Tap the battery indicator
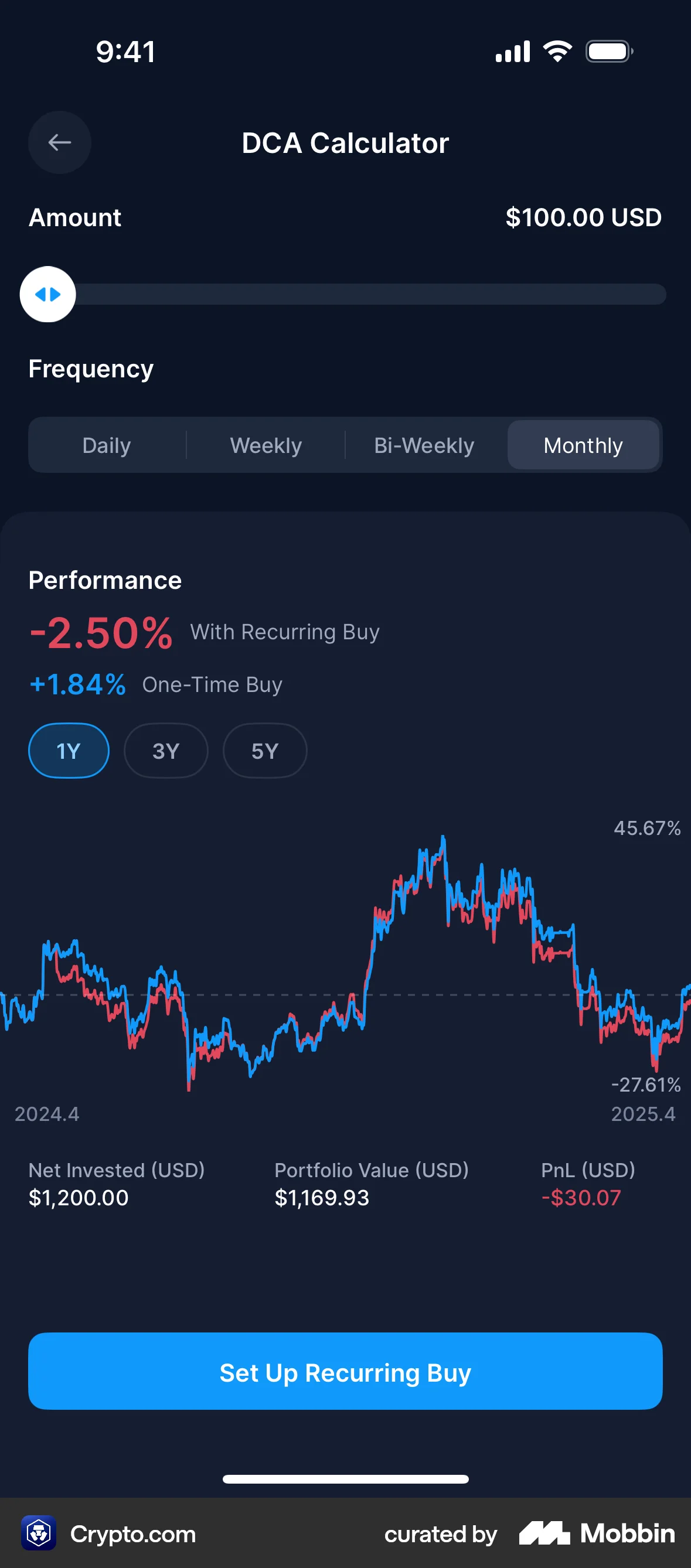691x1568 pixels. (x=607, y=51)
